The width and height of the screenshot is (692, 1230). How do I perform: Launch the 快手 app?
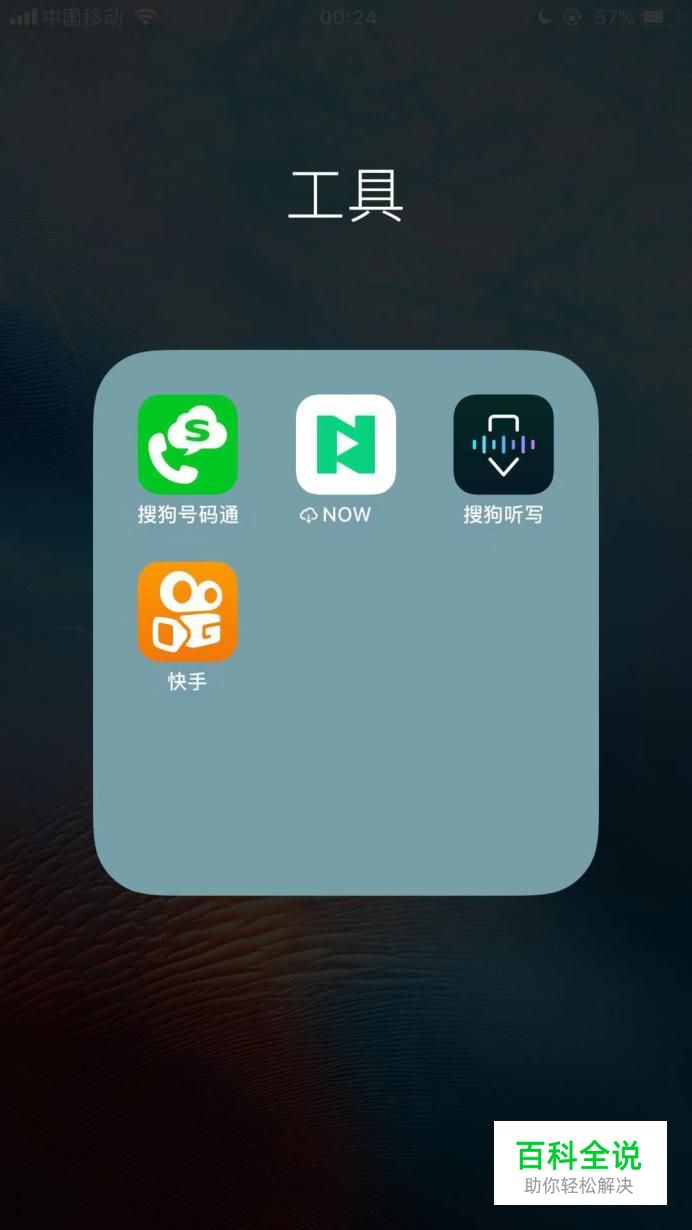click(188, 611)
